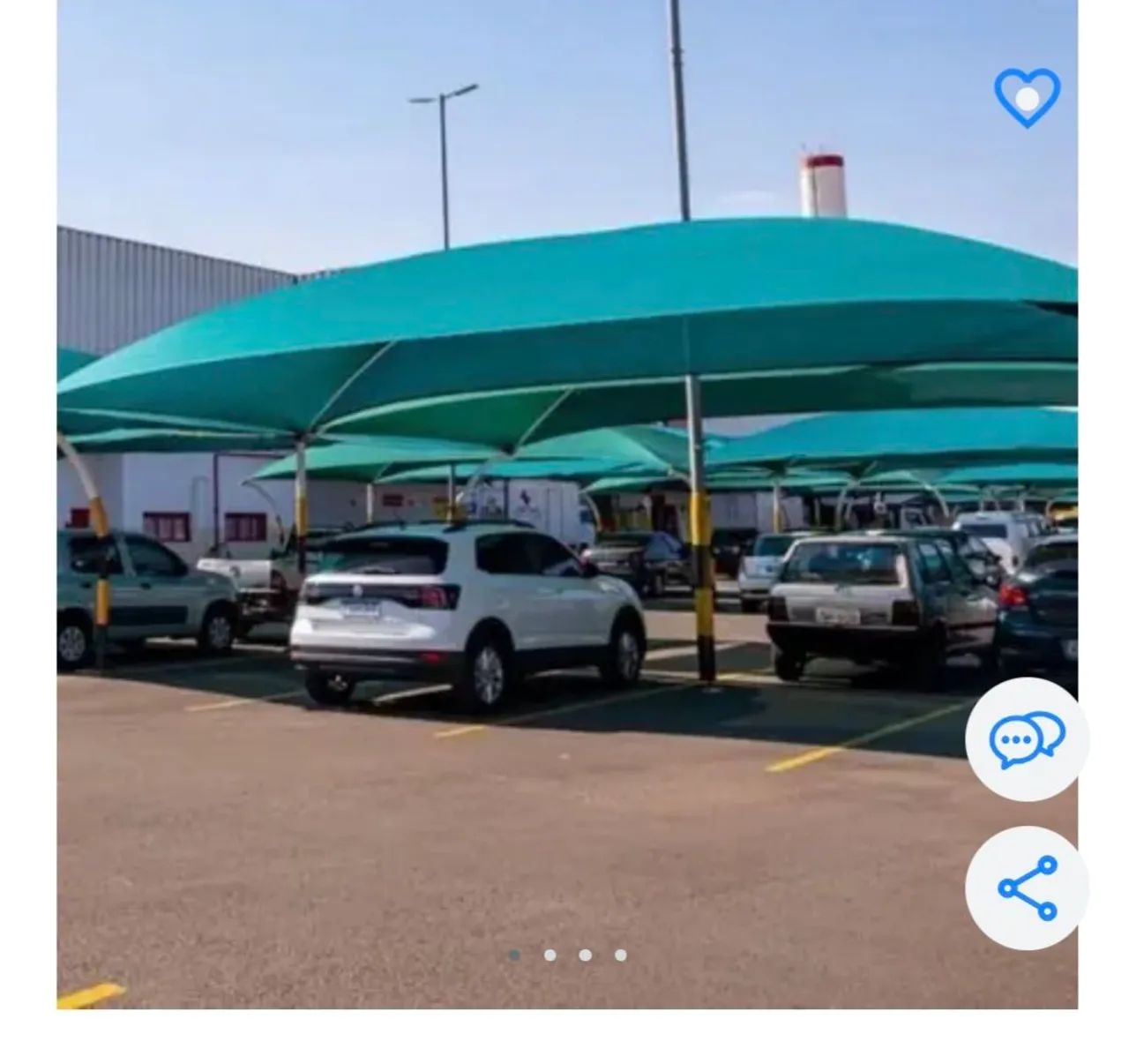1129x1064 pixels.
Task: Jump to the second photo indicator dot
Action: [x=550, y=955]
